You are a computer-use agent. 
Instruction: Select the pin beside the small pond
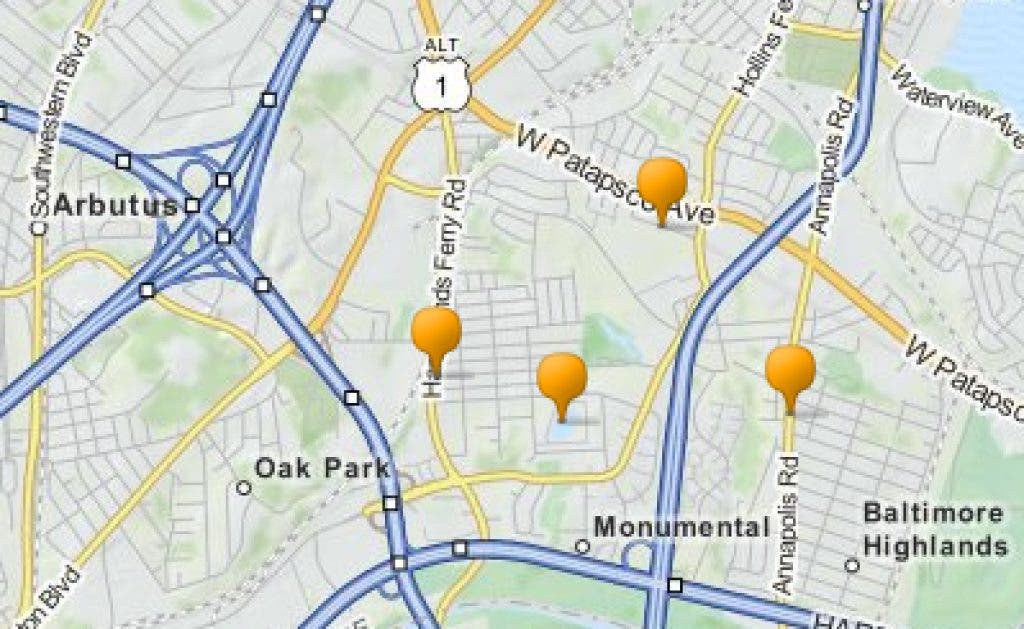click(x=561, y=379)
